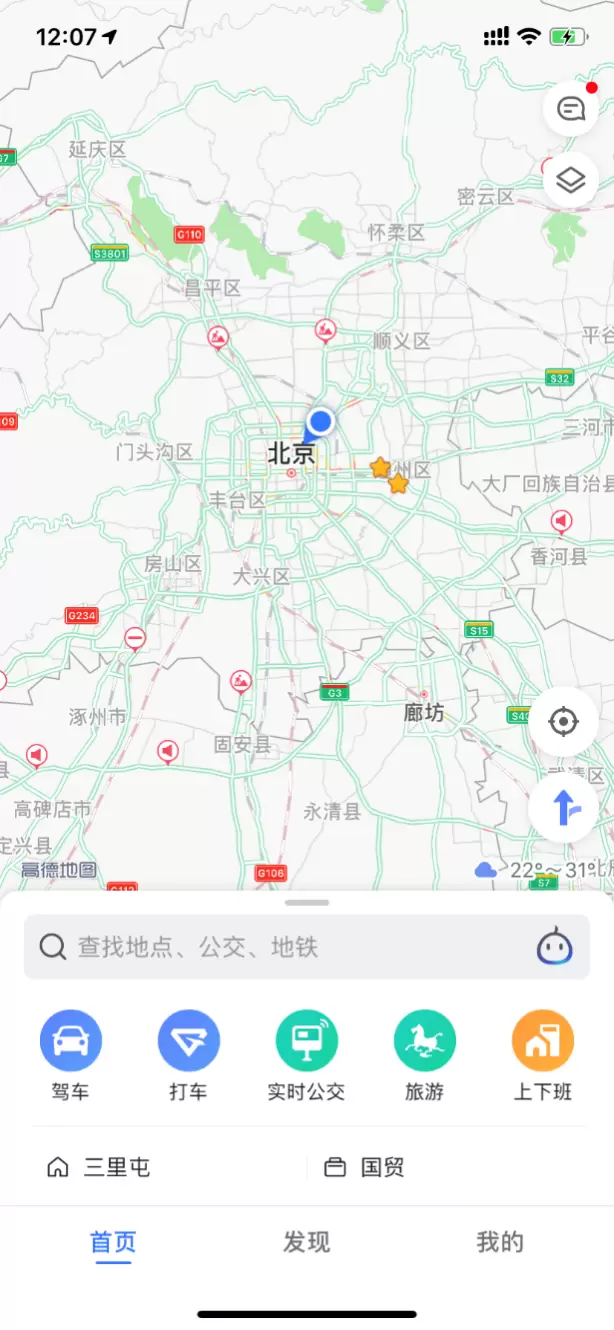
Task: Switch to the 我的 tab
Action: pos(500,1243)
